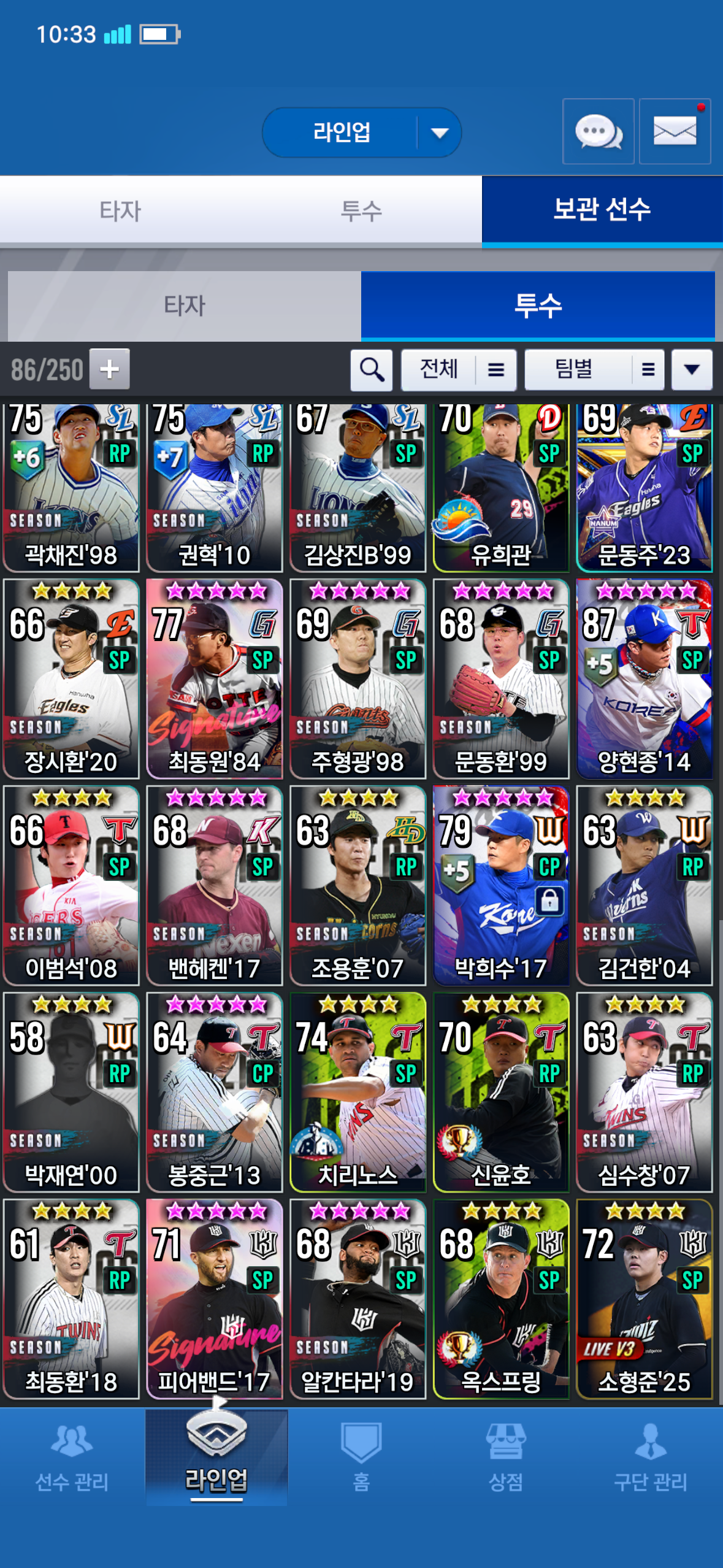Switch to the top 타자 tab
Image resolution: width=723 pixels, height=1568 pixels.
[x=120, y=211]
